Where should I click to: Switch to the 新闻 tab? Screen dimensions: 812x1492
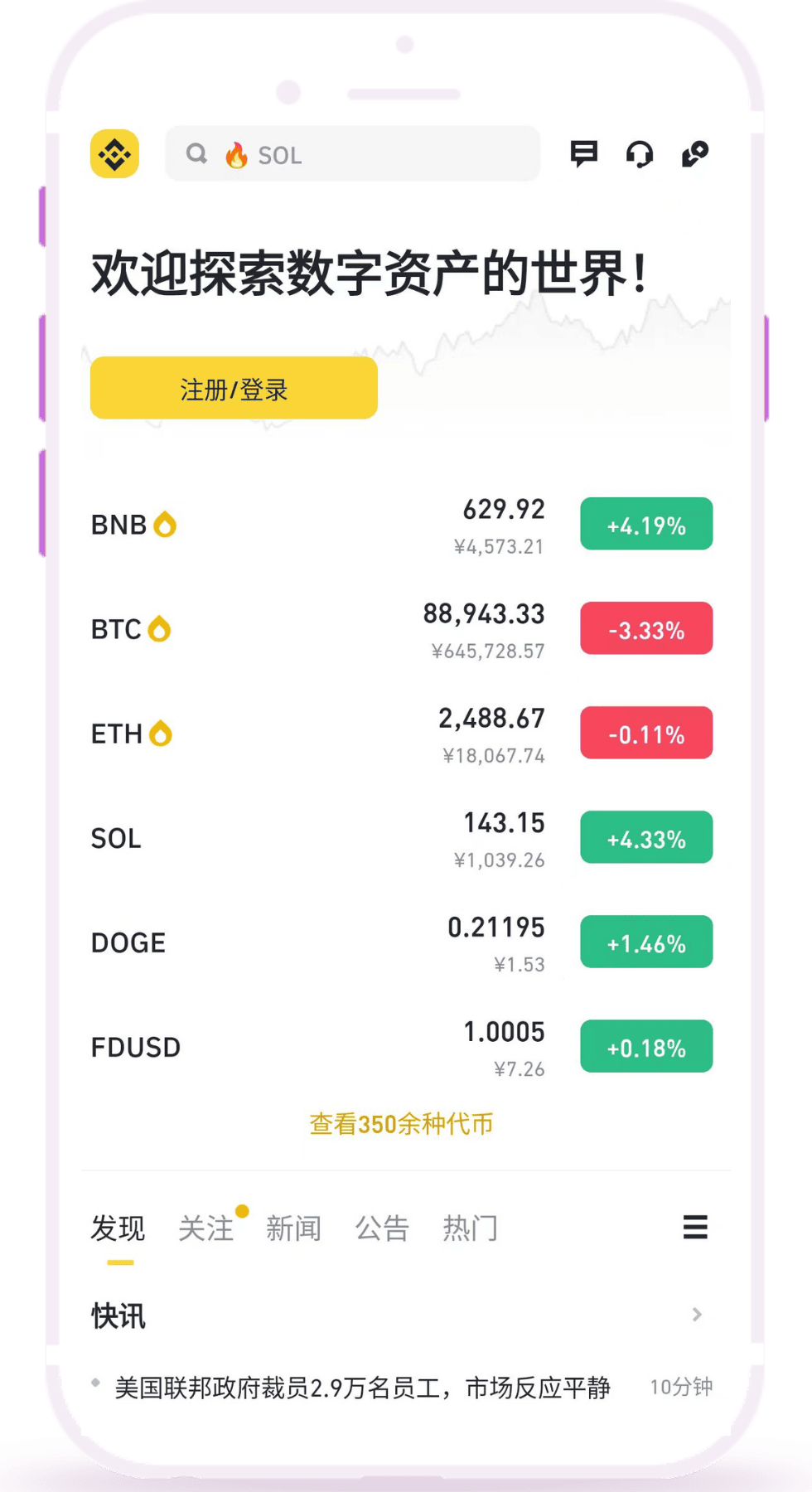[x=293, y=1228]
